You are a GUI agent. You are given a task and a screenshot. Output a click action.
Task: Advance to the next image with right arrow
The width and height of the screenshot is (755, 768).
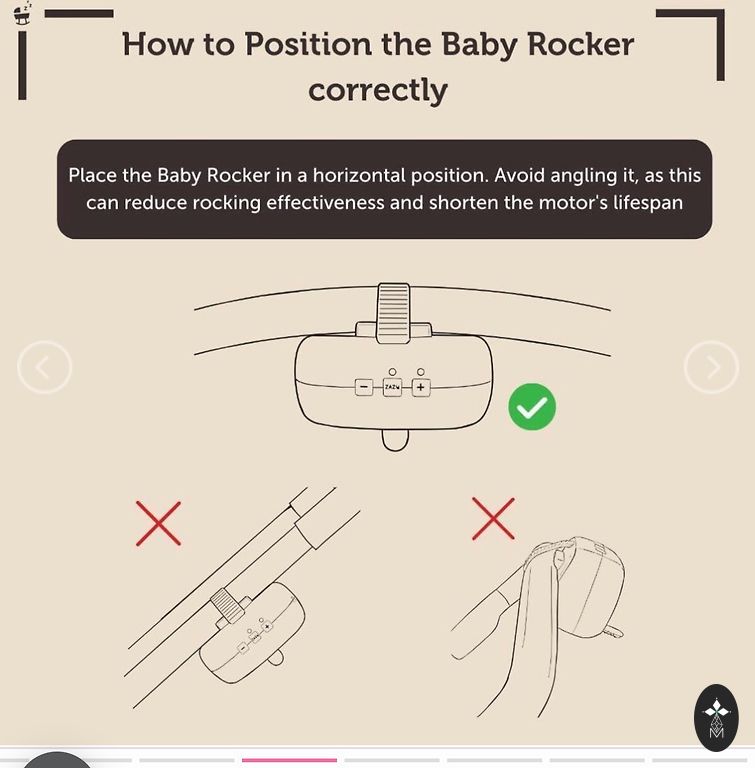click(711, 367)
